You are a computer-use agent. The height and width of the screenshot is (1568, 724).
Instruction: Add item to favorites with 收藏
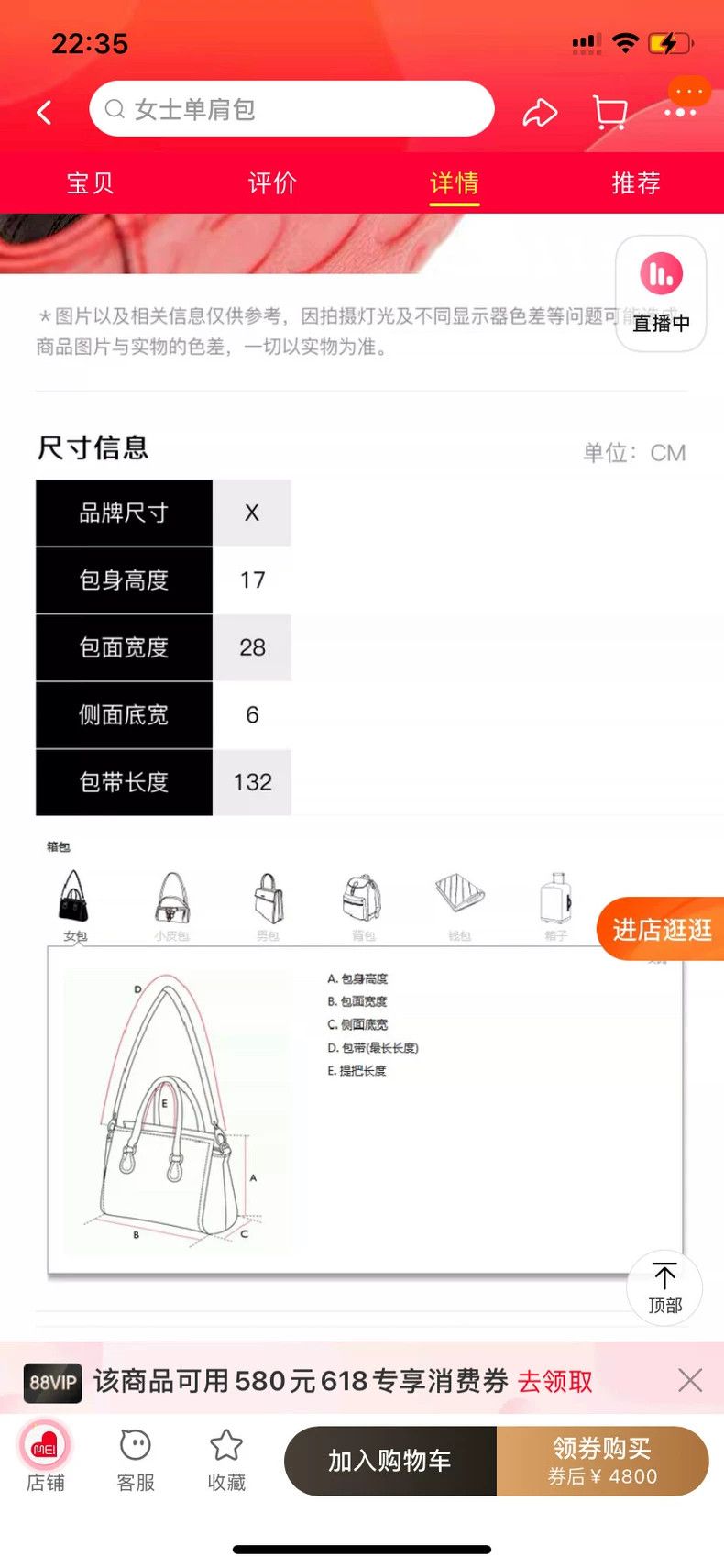(x=226, y=1460)
